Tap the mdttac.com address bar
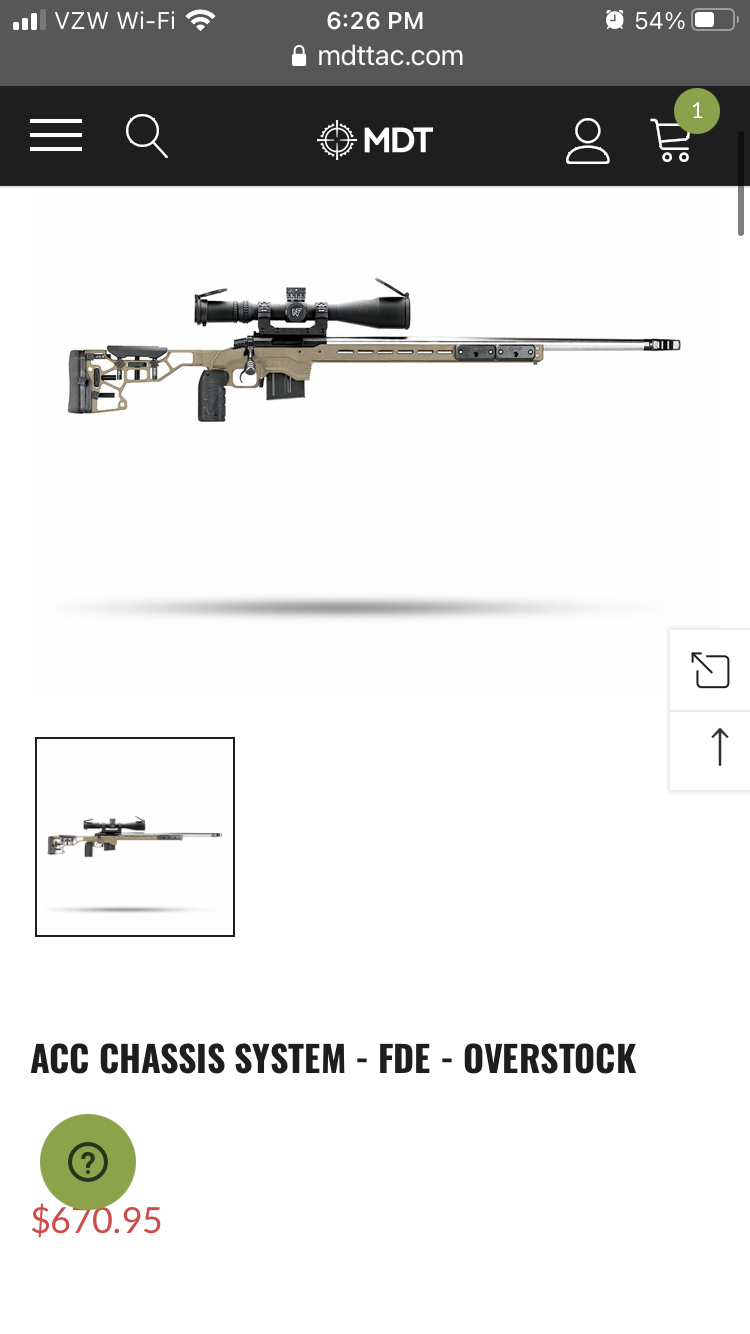The image size is (750, 1334). click(x=378, y=56)
